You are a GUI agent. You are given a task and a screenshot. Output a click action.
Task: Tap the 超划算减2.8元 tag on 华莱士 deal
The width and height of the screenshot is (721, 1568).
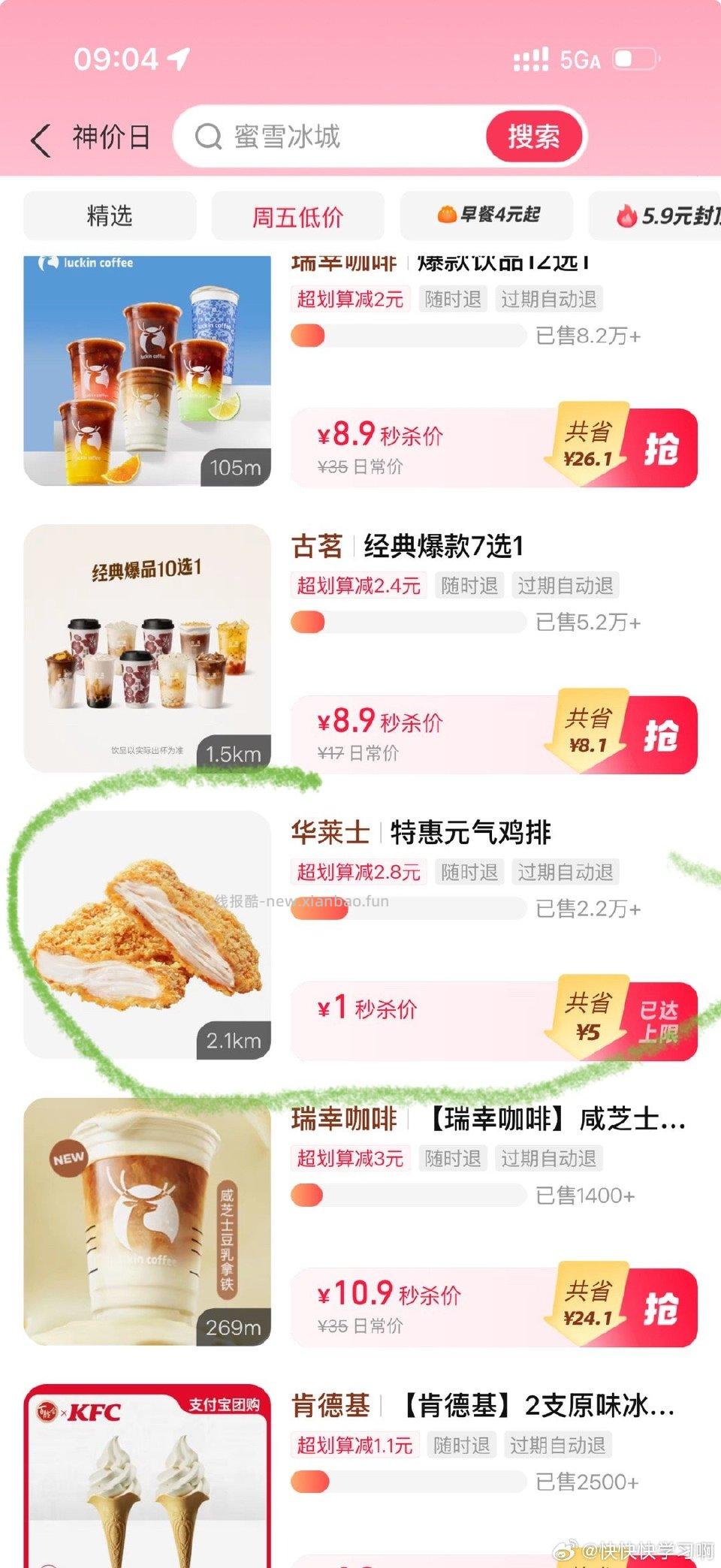[359, 872]
